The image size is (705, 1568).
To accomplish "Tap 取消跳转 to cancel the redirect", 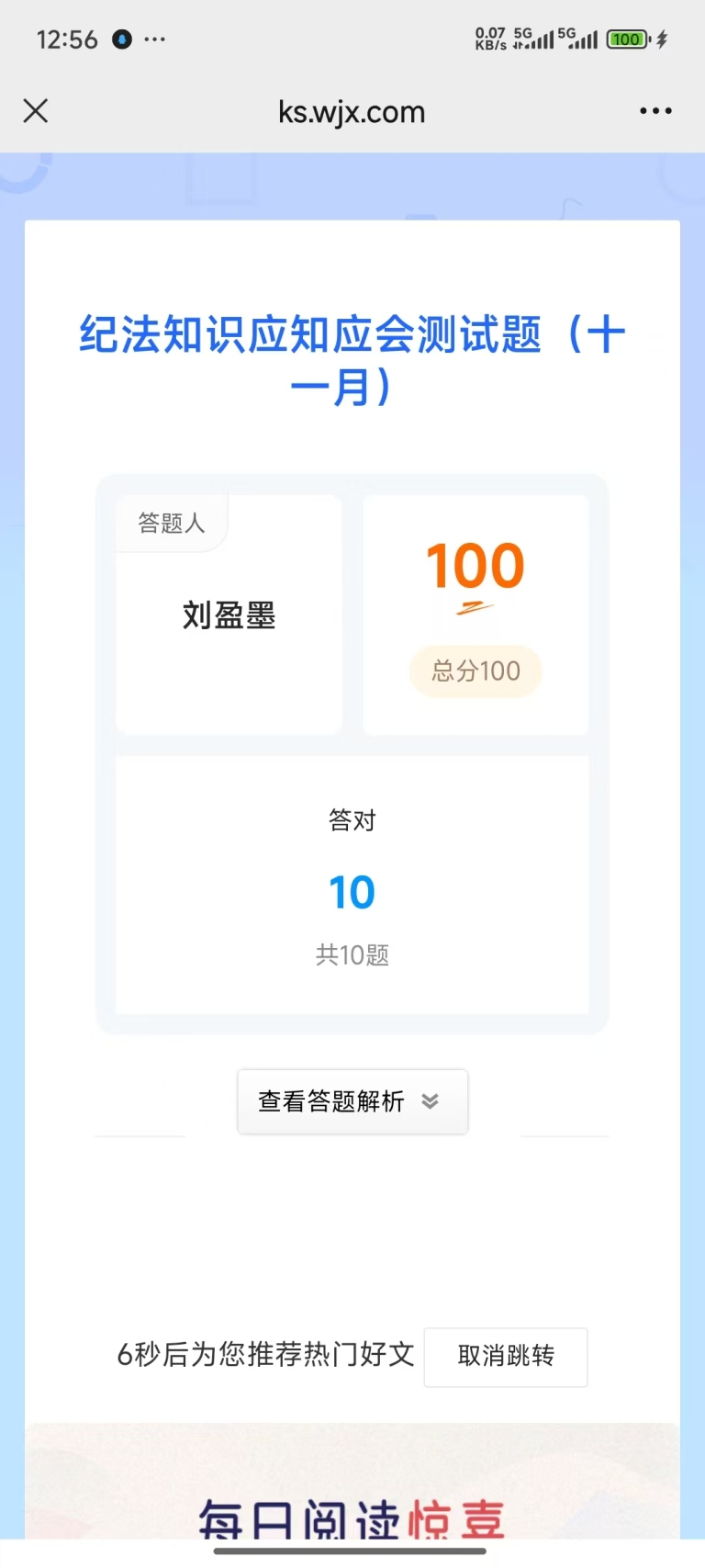I will coord(506,1356).
